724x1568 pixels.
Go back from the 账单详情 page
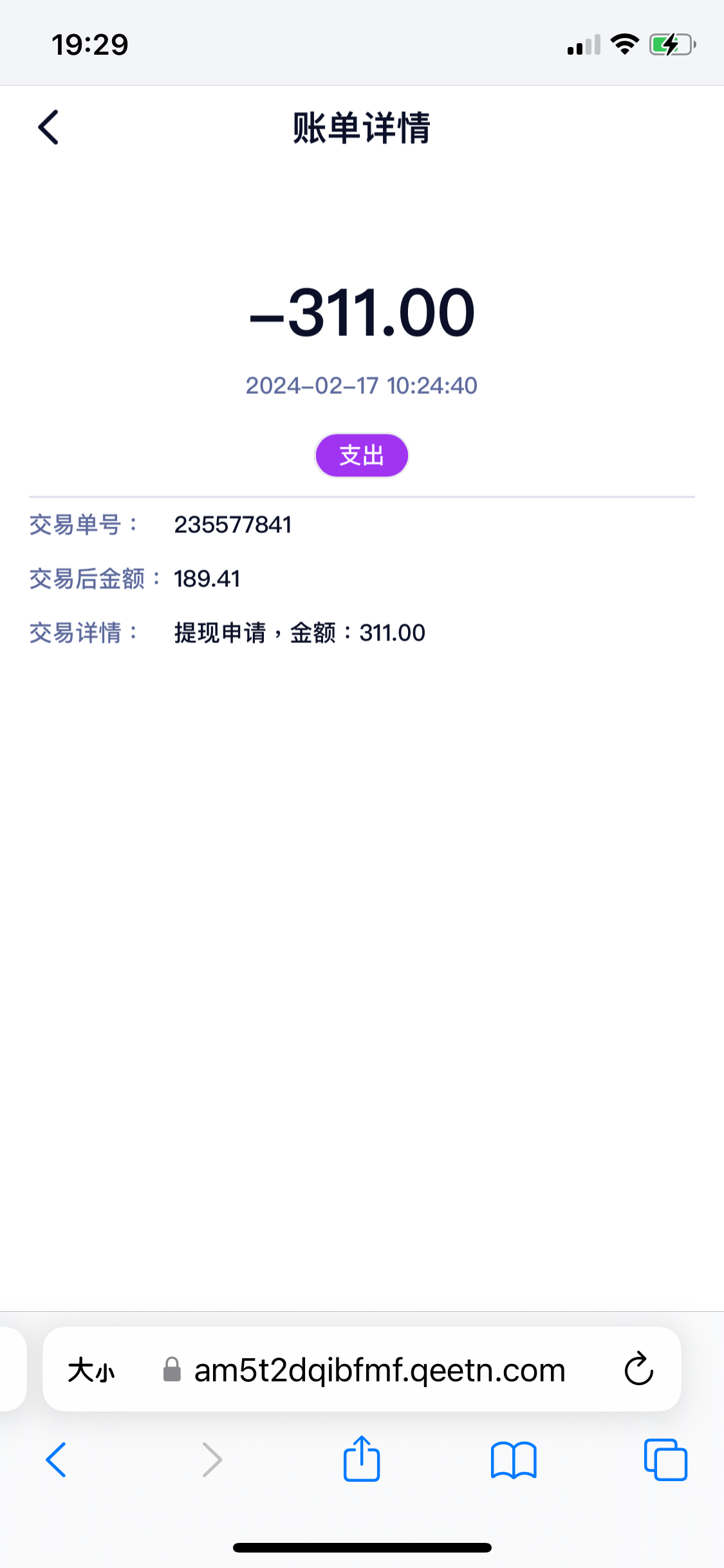click(49, 127)
